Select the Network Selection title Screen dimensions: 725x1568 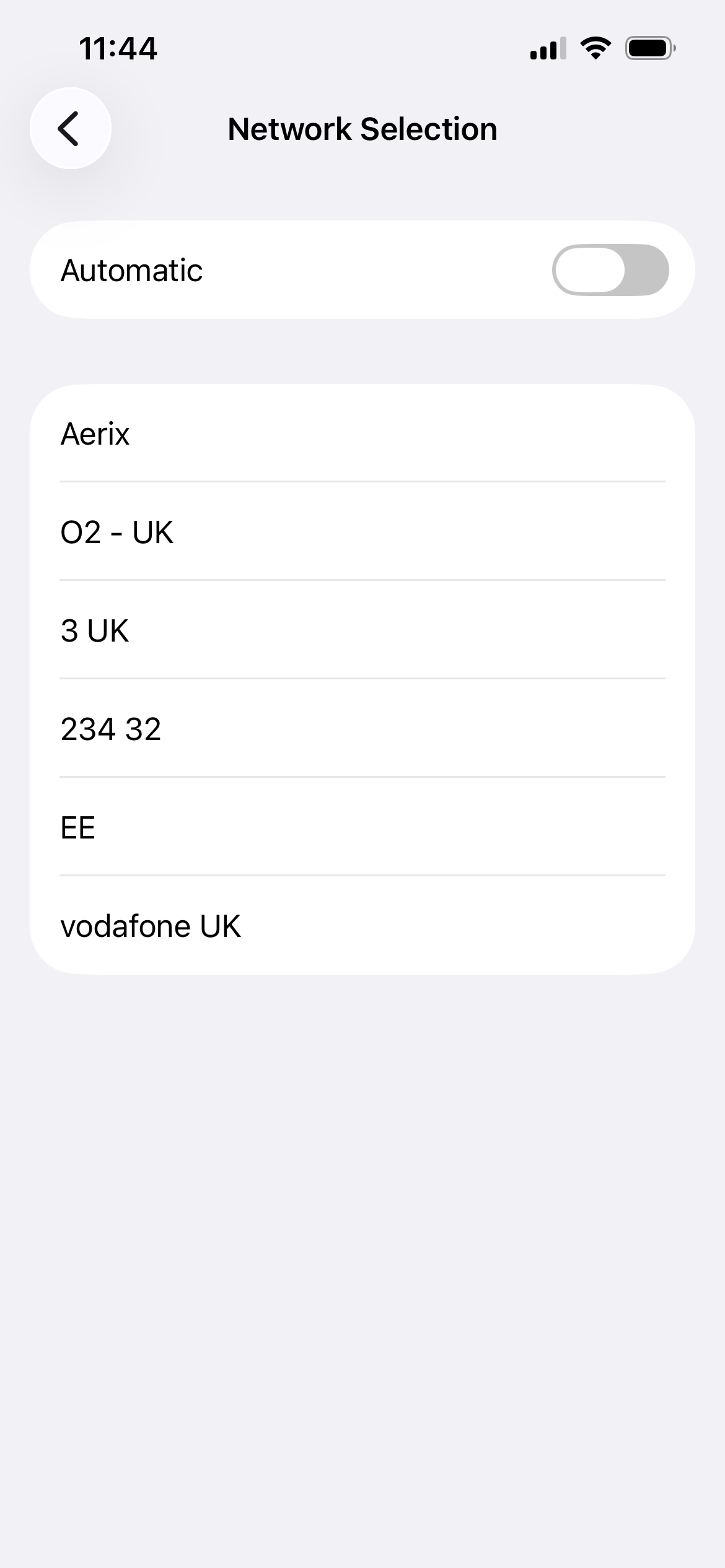[x=362, y=128]
